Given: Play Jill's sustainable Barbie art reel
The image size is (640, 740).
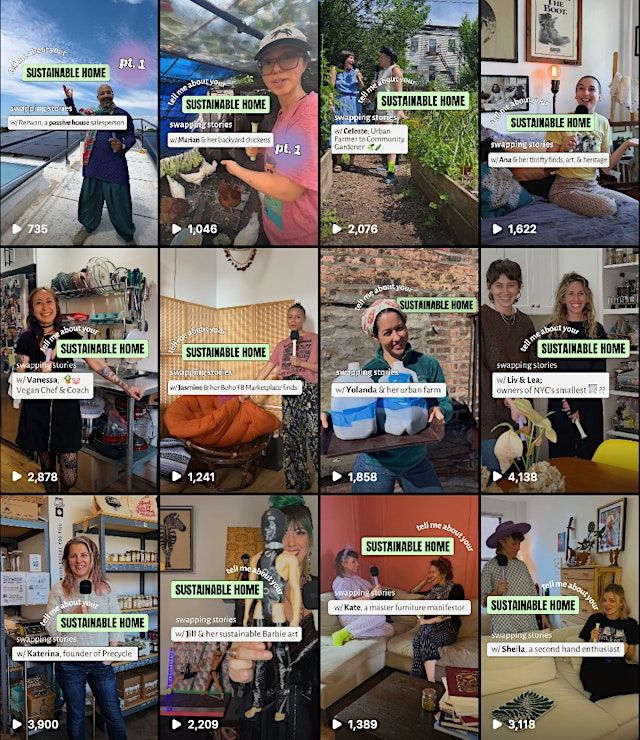Looking at the screenshot, I should tap(238, 617).
